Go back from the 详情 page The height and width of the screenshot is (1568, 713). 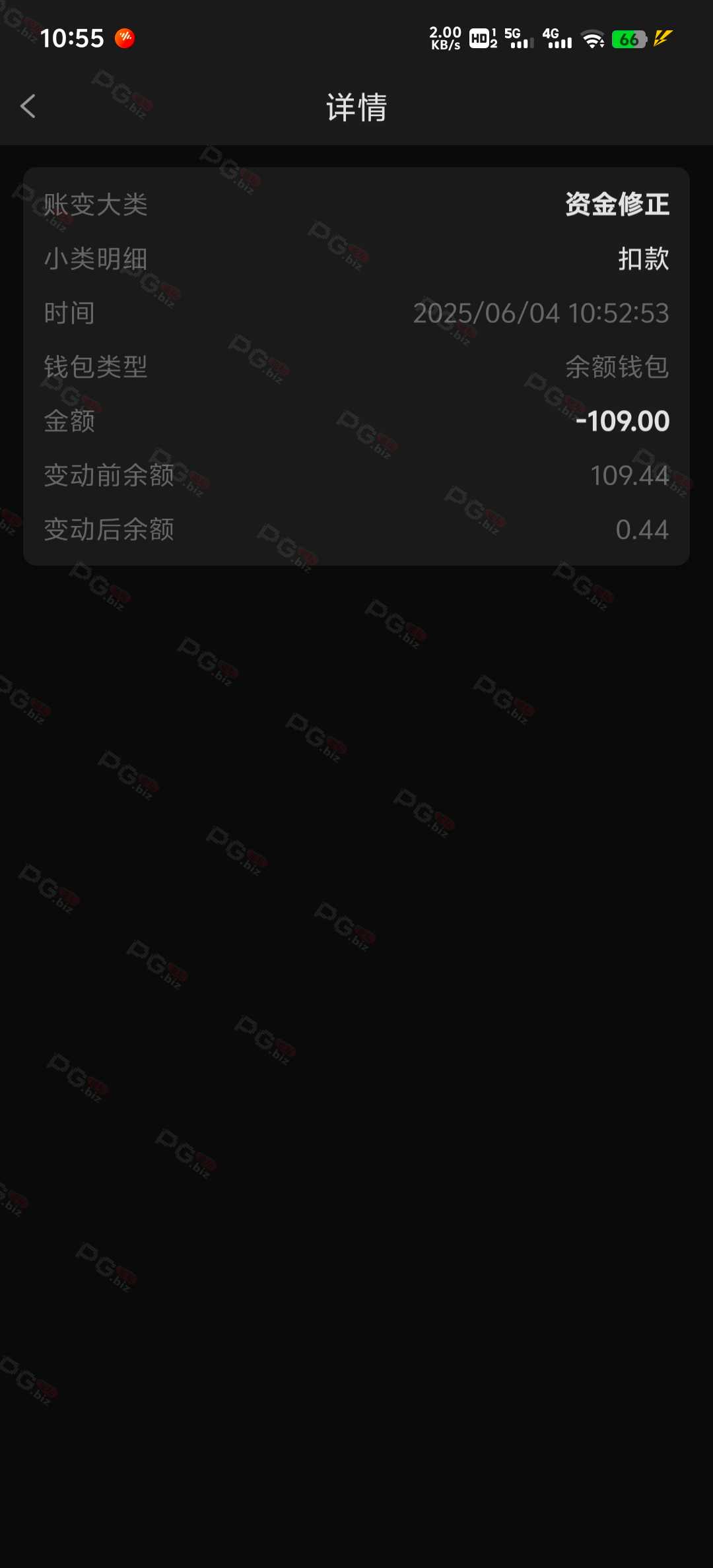pos(28,106)
